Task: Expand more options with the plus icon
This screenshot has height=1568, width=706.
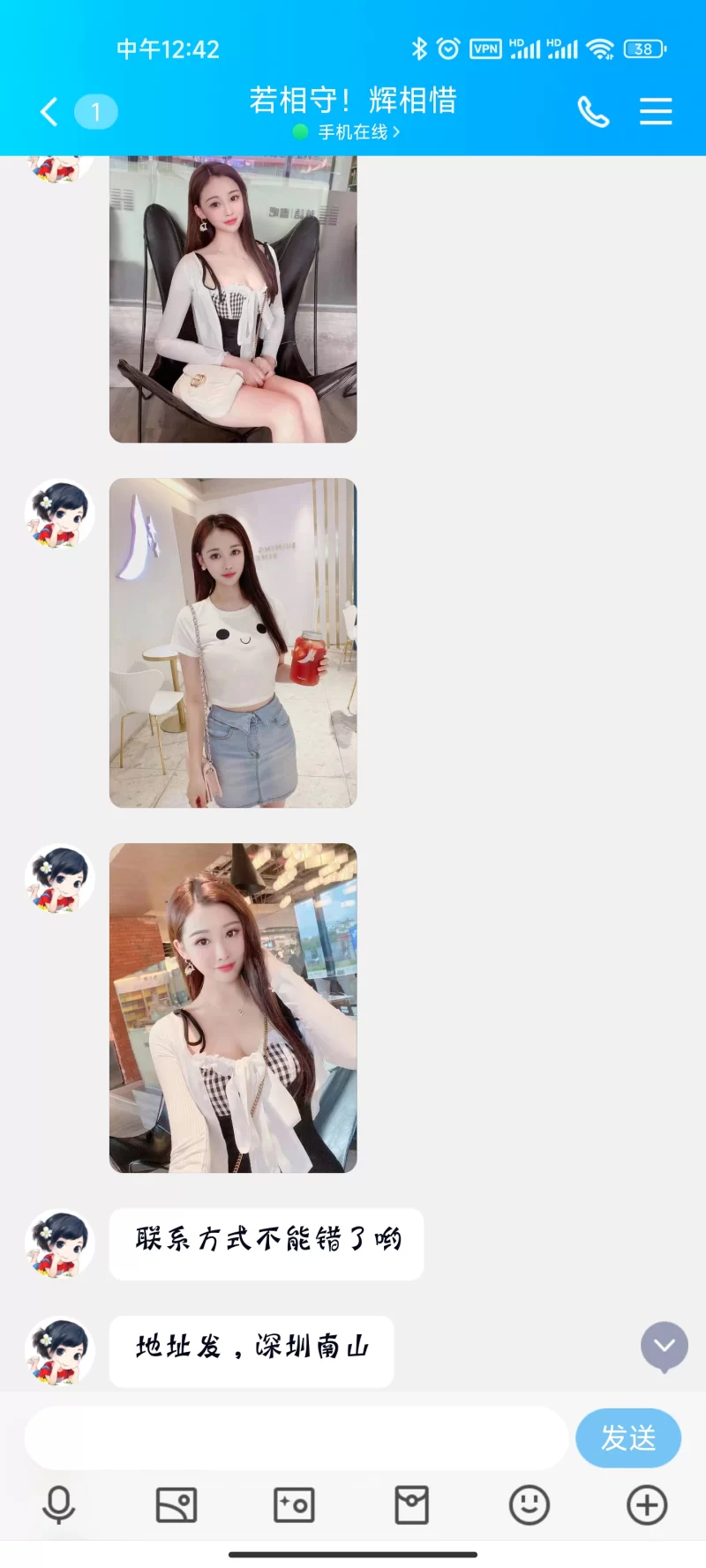Action: coord(647,1505)
